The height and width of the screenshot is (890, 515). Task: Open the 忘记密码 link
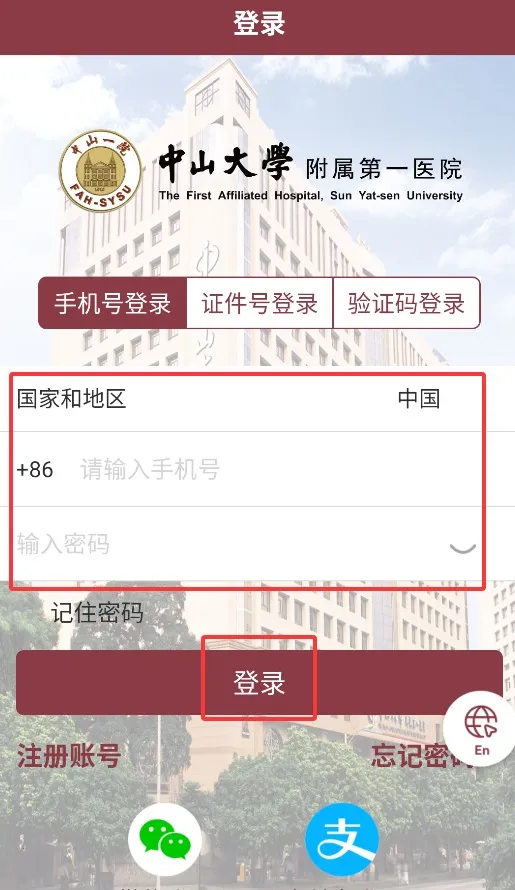click(x=424, y=756)
